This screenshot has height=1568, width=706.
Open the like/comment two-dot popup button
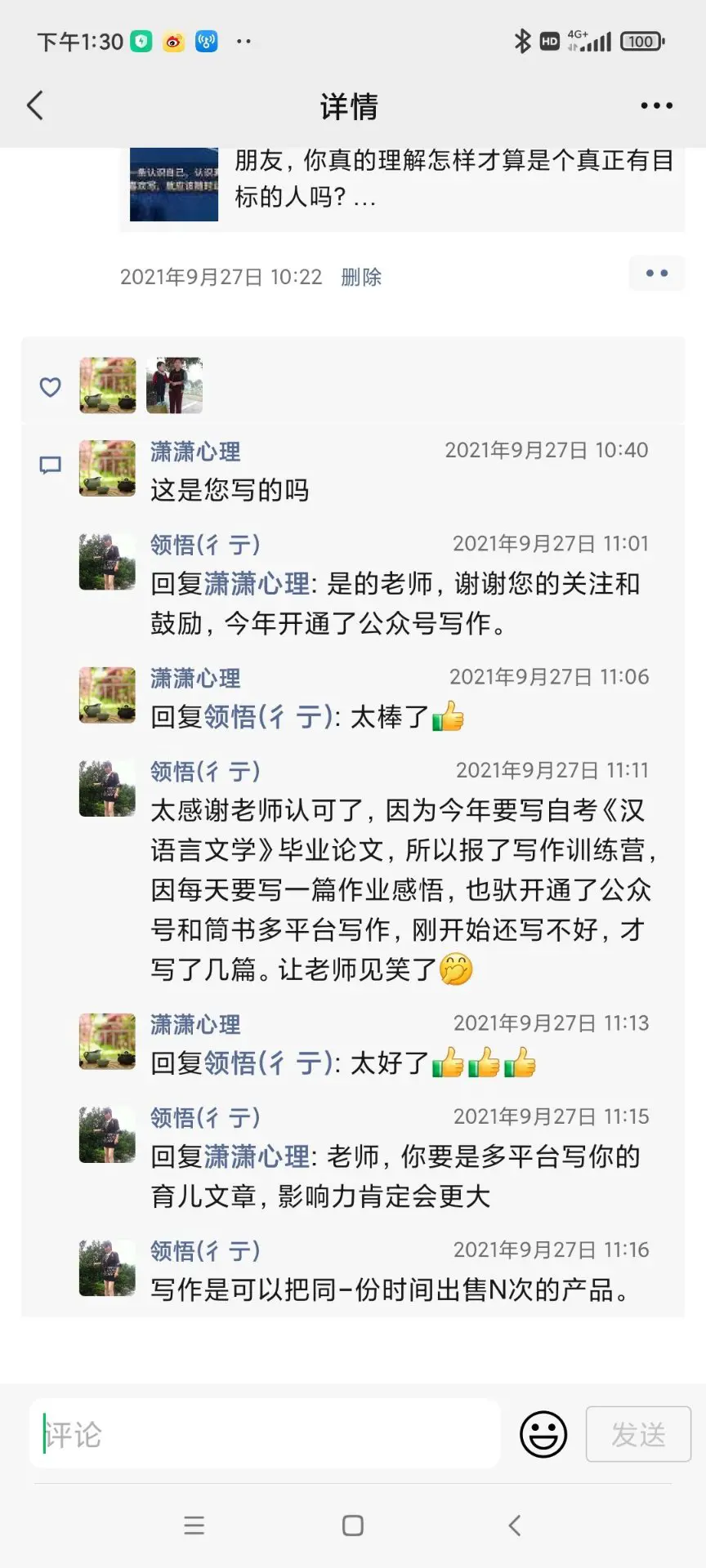click(656, 274)
